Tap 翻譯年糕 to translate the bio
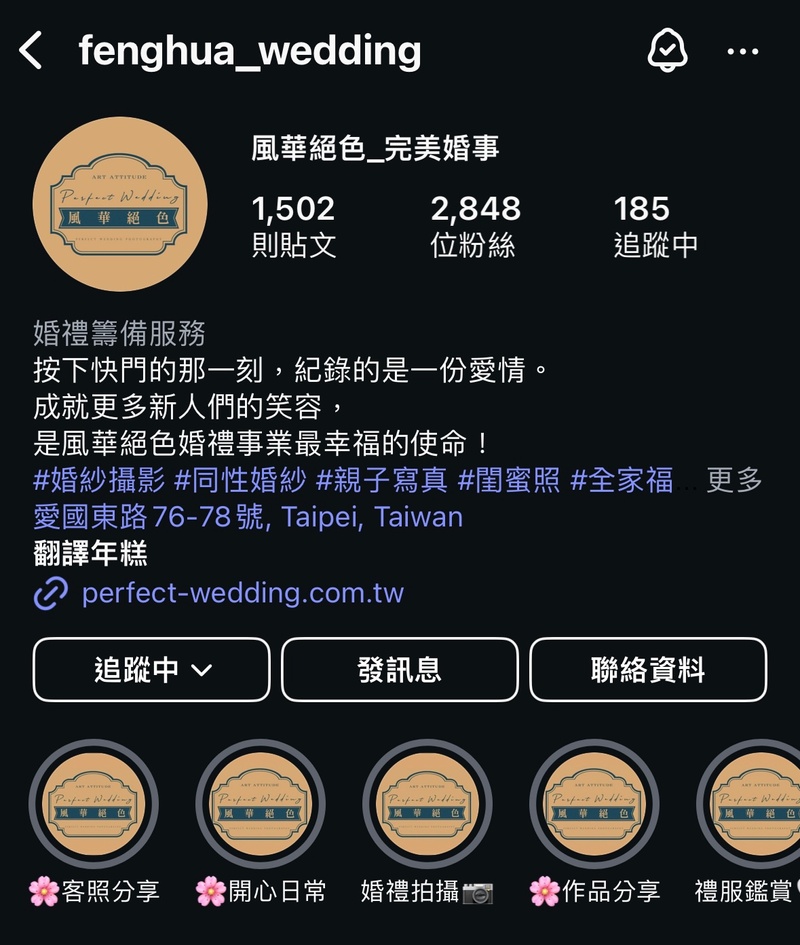 point(91,553)
